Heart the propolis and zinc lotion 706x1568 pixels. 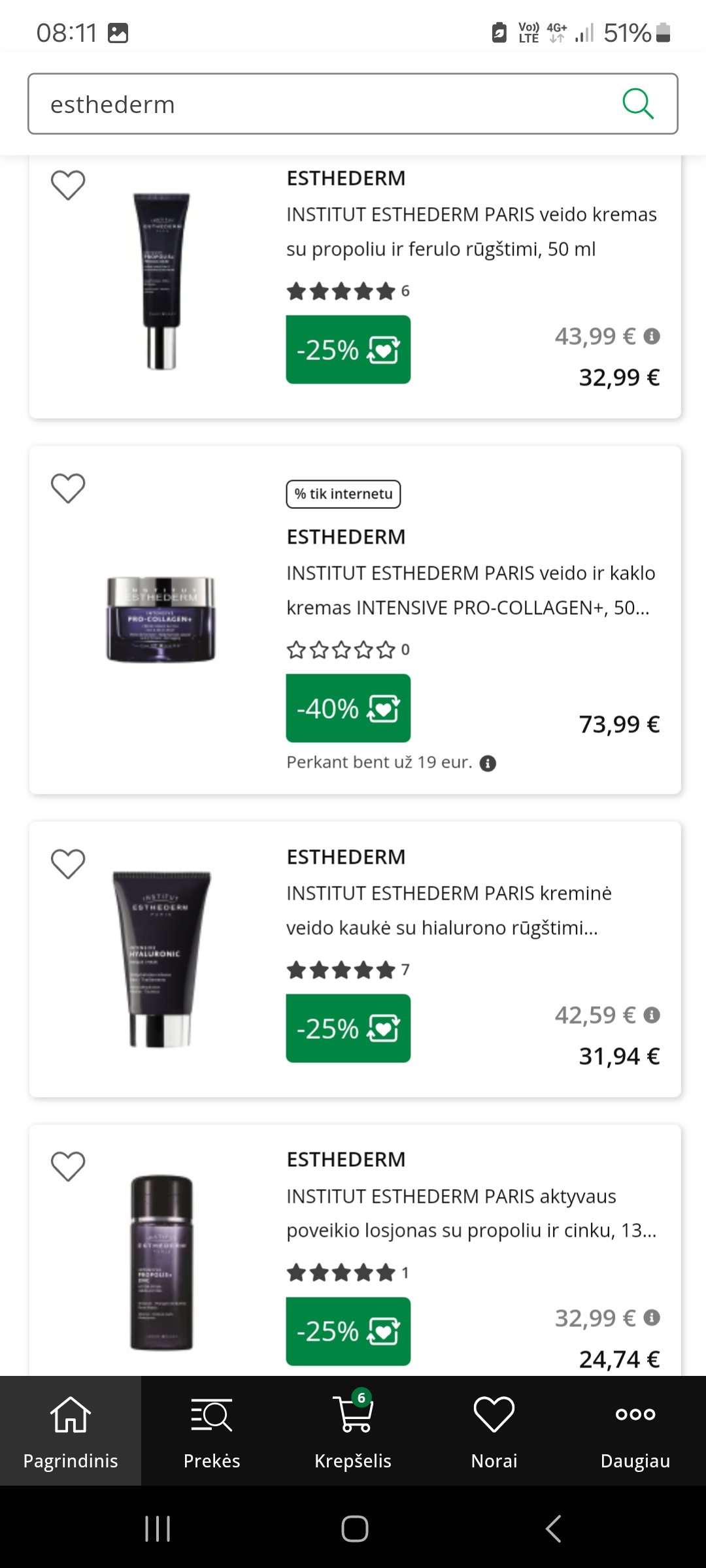(x=68, y=1166)
